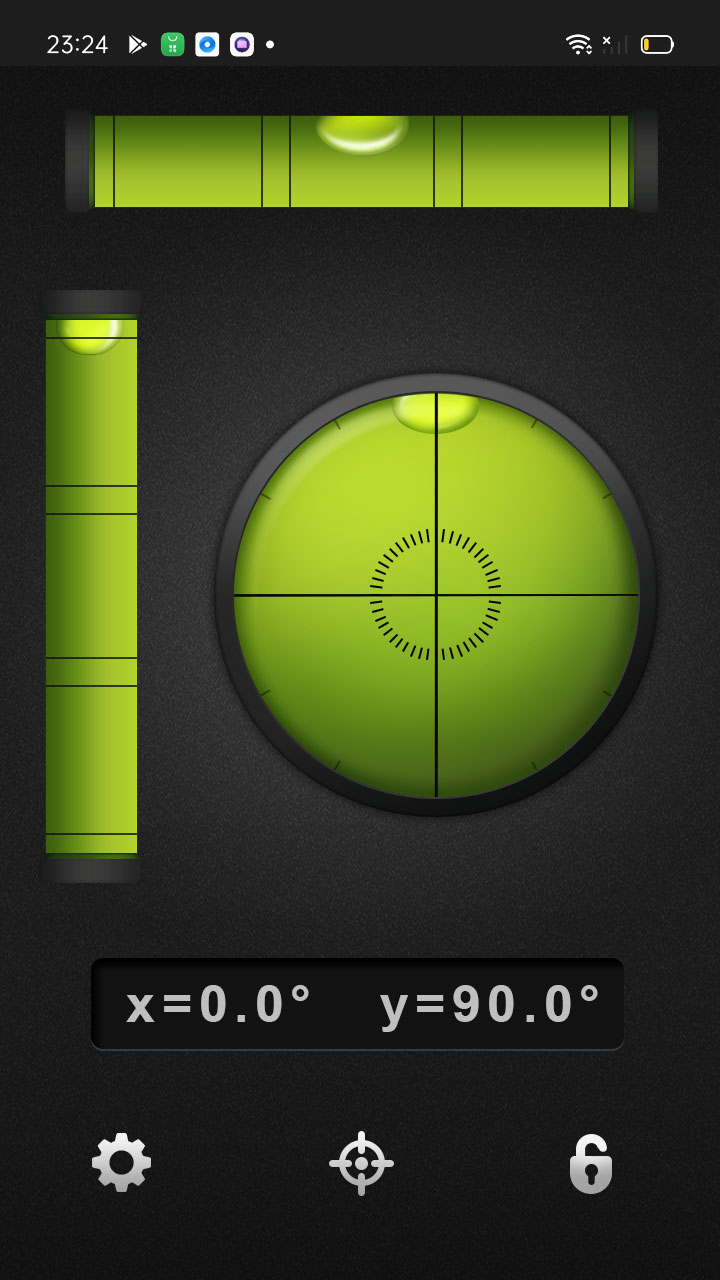Open the settings gear
Screen dimensions: 720x1280
[x=121, y=1162]
